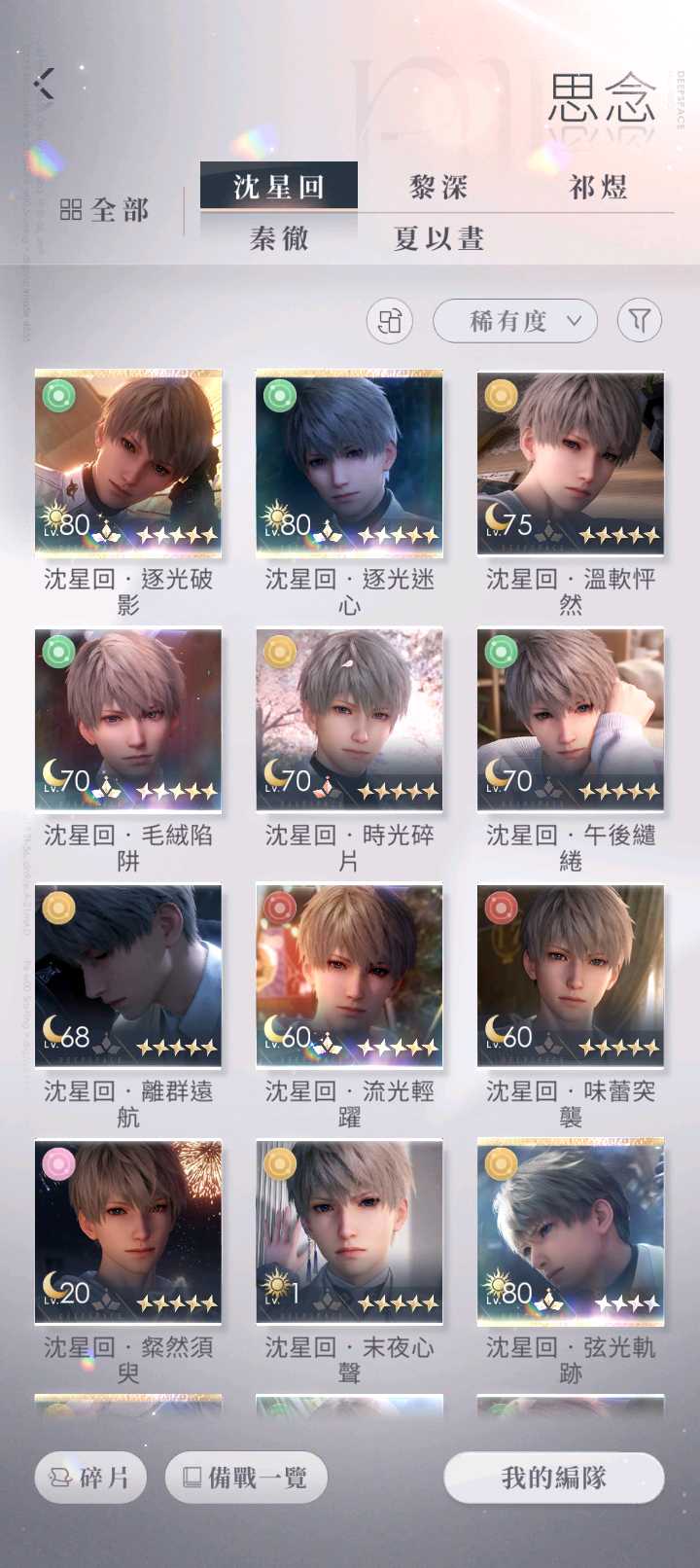Go back using the top-left arrow
The image size is (700, 1568).
[x=45, y=84]
